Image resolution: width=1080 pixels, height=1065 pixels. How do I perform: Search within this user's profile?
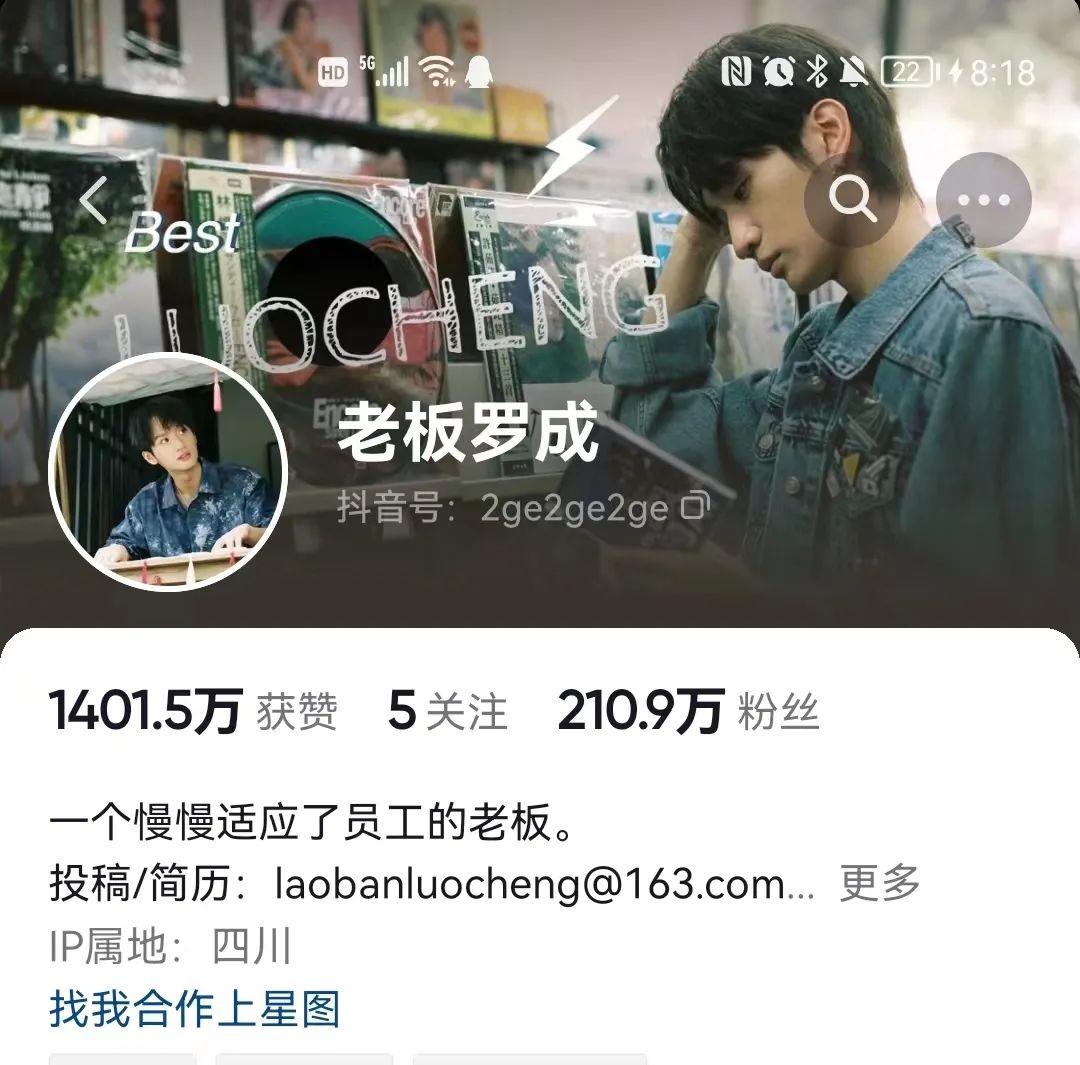(852, 200)
